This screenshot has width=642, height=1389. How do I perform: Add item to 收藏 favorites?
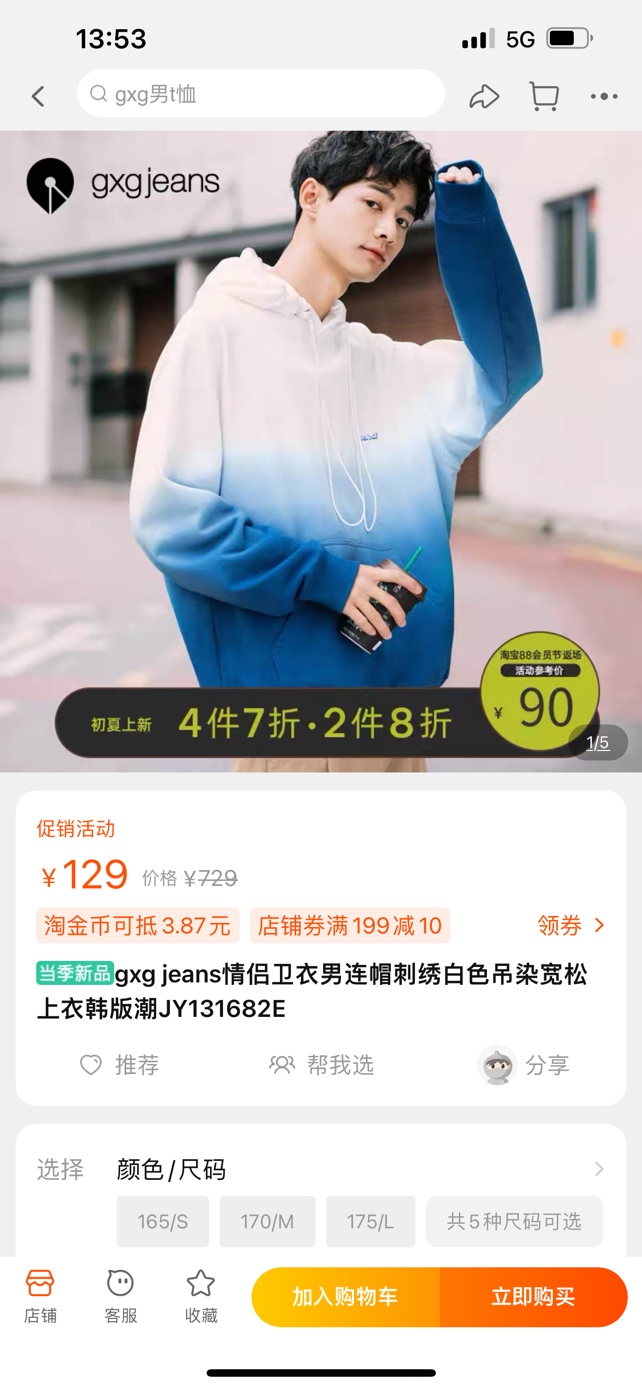point(201,1296)
